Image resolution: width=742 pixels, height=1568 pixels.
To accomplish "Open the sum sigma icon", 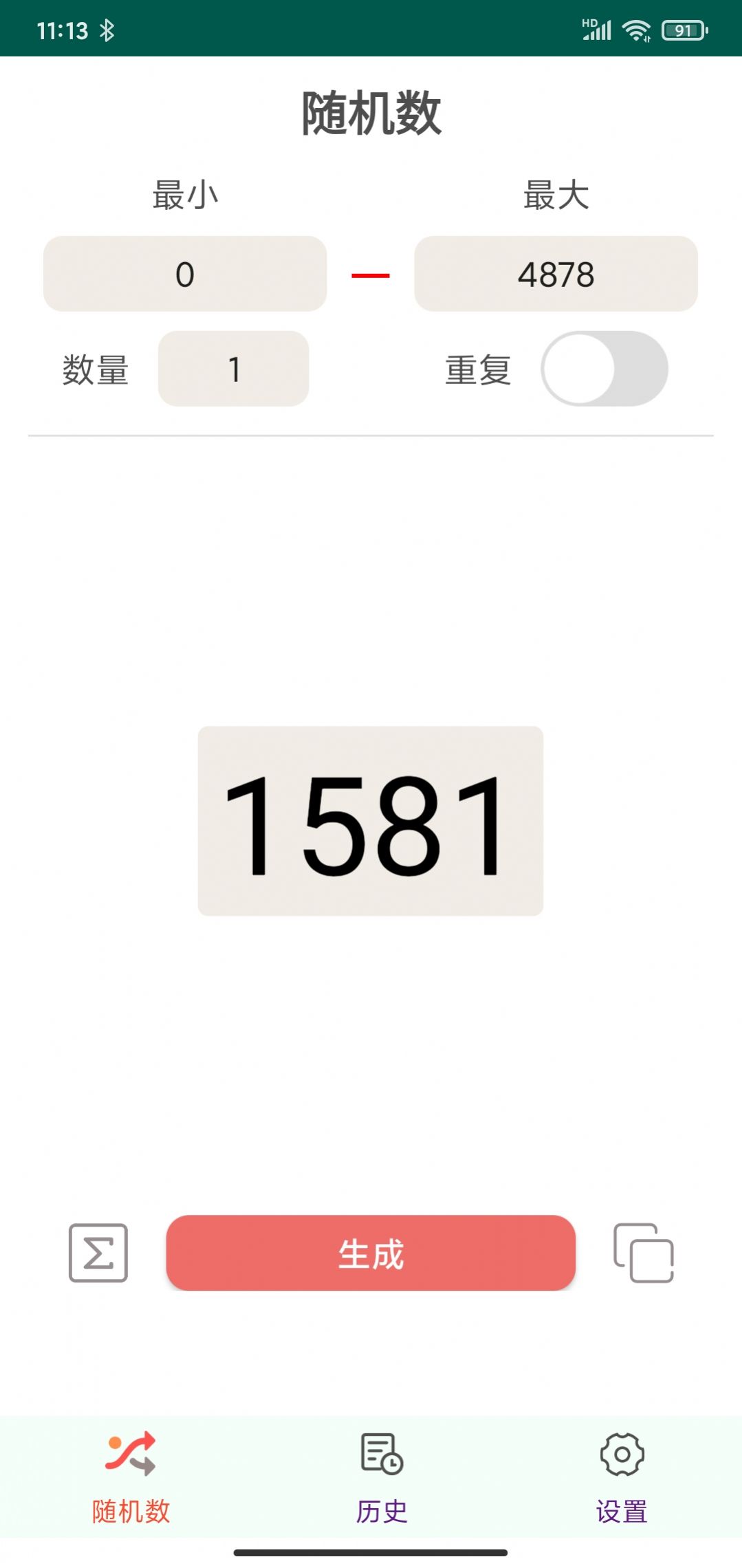I will click(x=98, y=1253).
